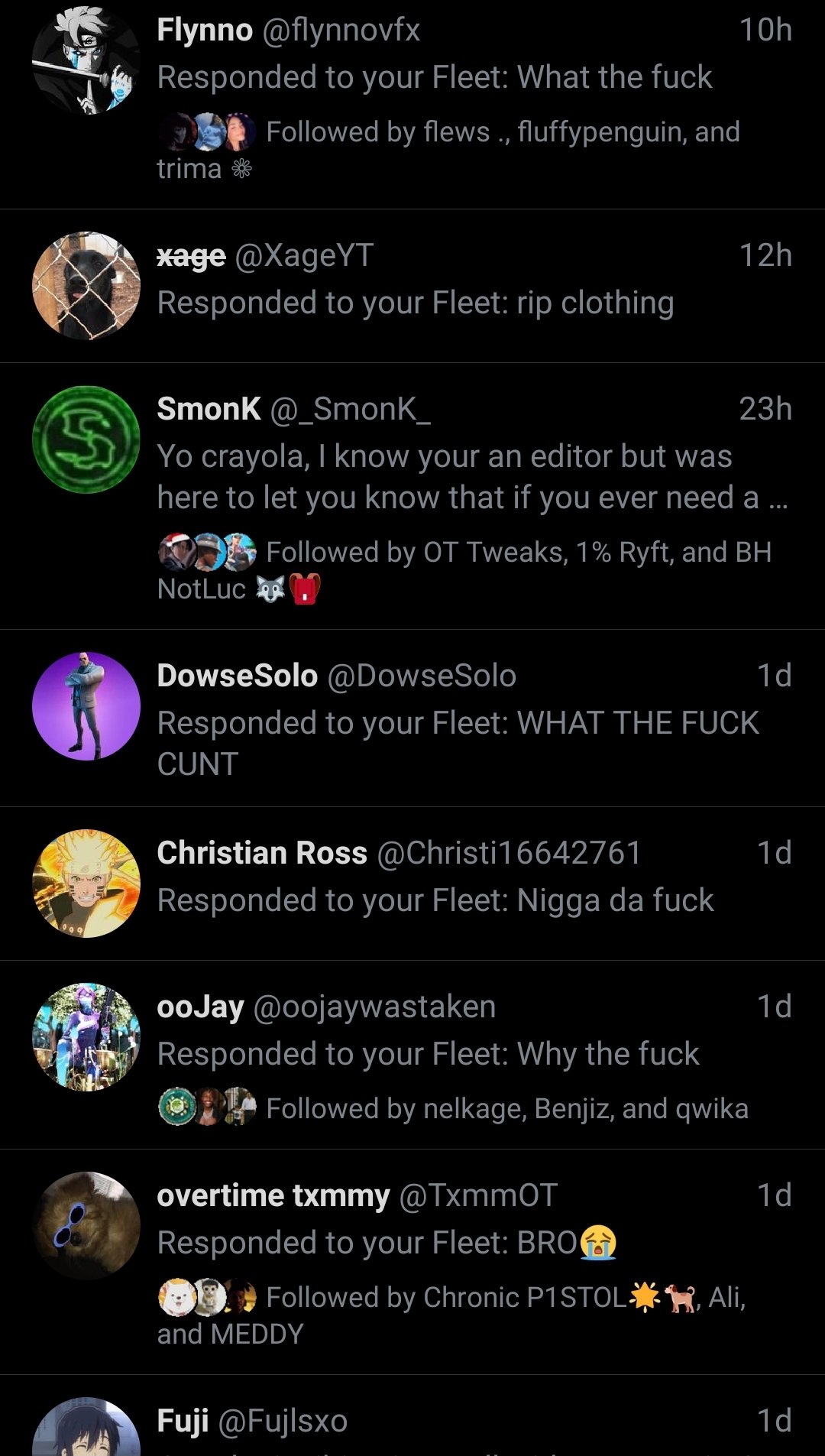Screen dimensions: 825x1456
Task: Open the chat with ooJay
Action: click(x=474, y=1053)
